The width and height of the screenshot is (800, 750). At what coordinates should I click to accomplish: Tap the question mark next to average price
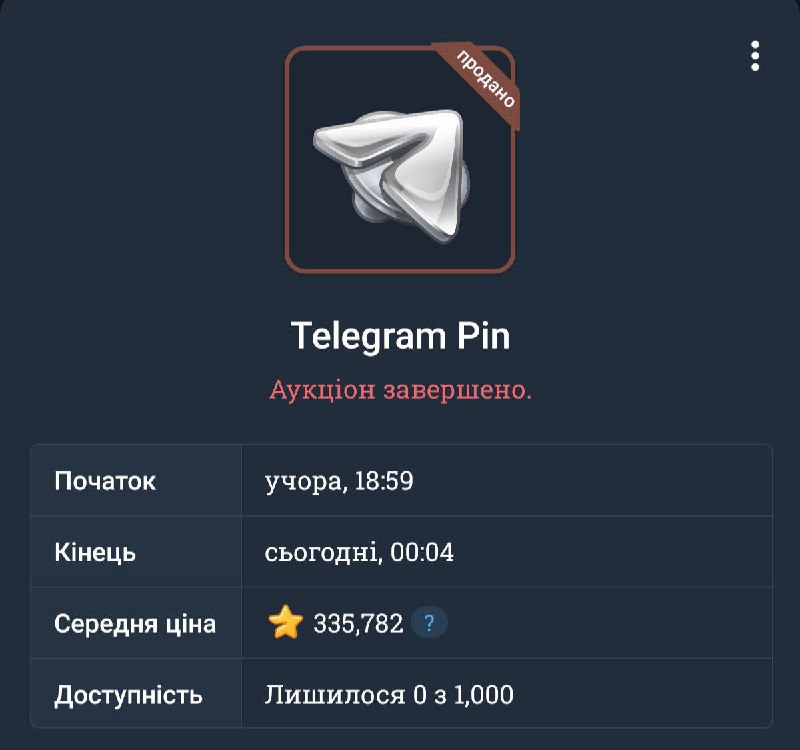(x=429, y=624)
